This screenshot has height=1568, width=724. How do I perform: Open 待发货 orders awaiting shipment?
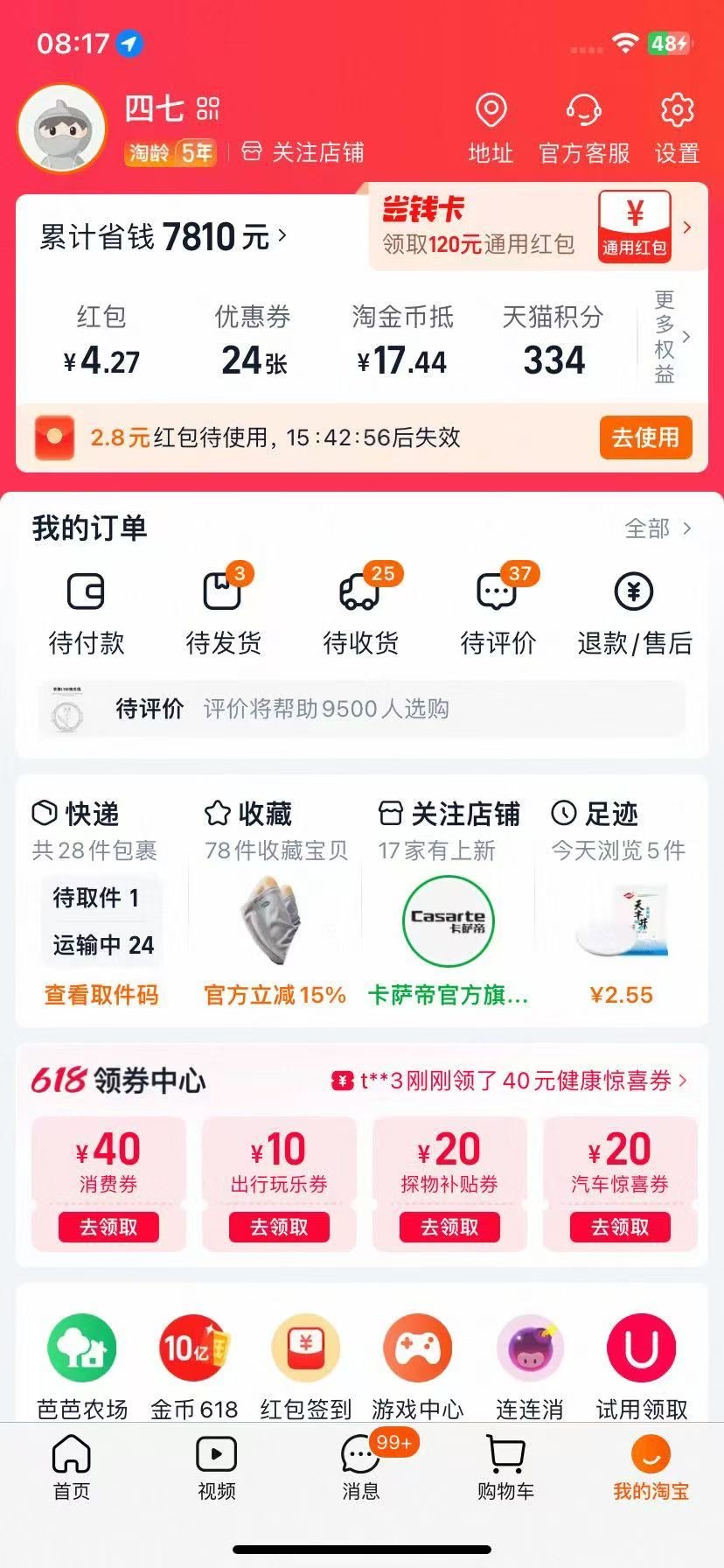pyautogui.click(x=223, y=611)
